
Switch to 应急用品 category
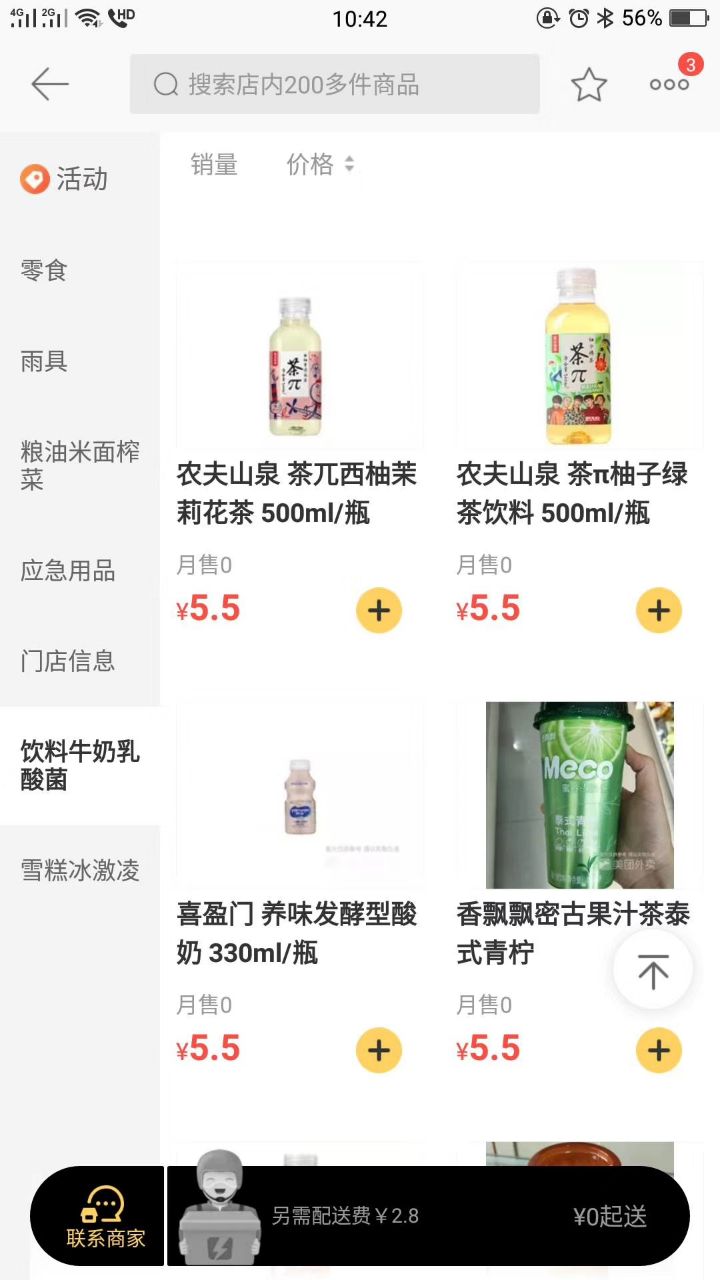coord(68,571)
